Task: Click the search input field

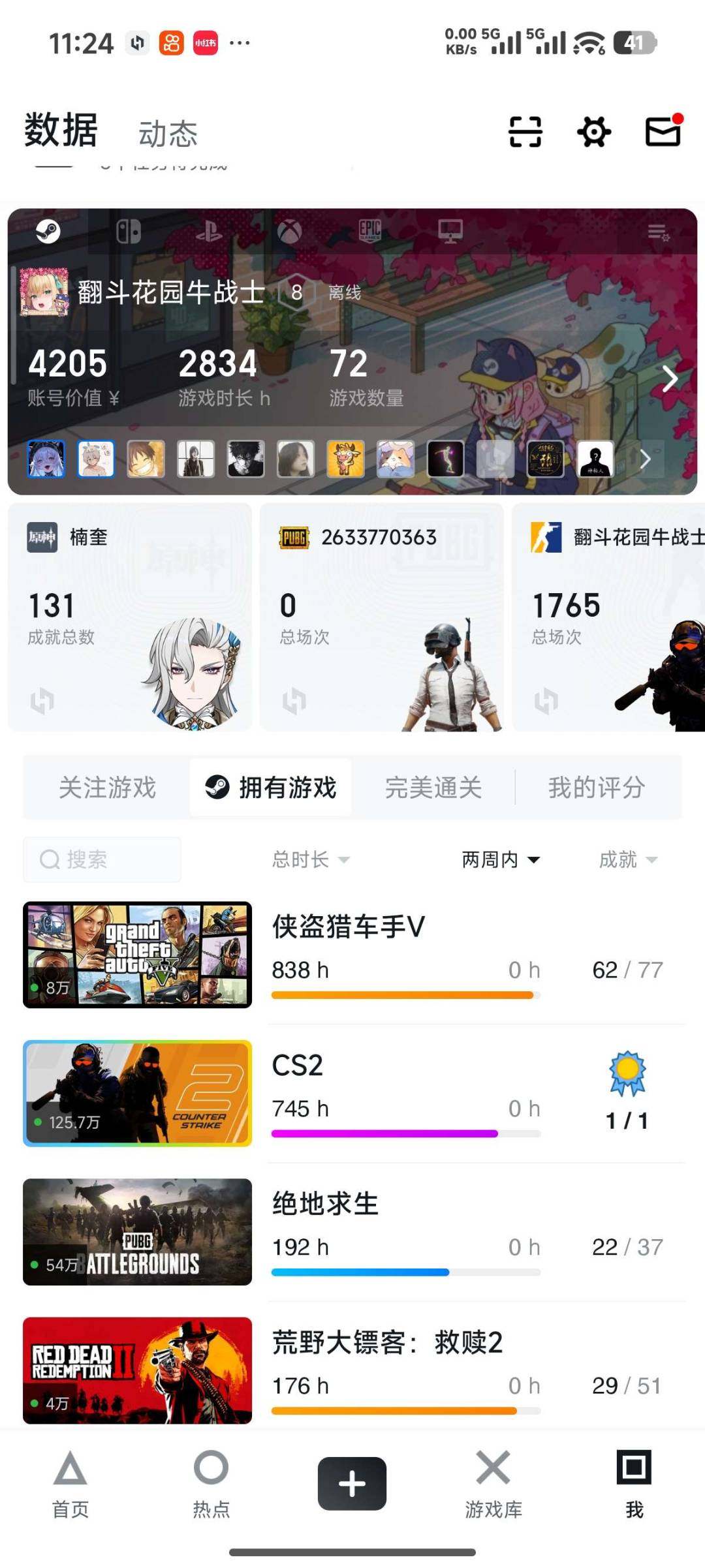Action: click(x=101, y=859)
